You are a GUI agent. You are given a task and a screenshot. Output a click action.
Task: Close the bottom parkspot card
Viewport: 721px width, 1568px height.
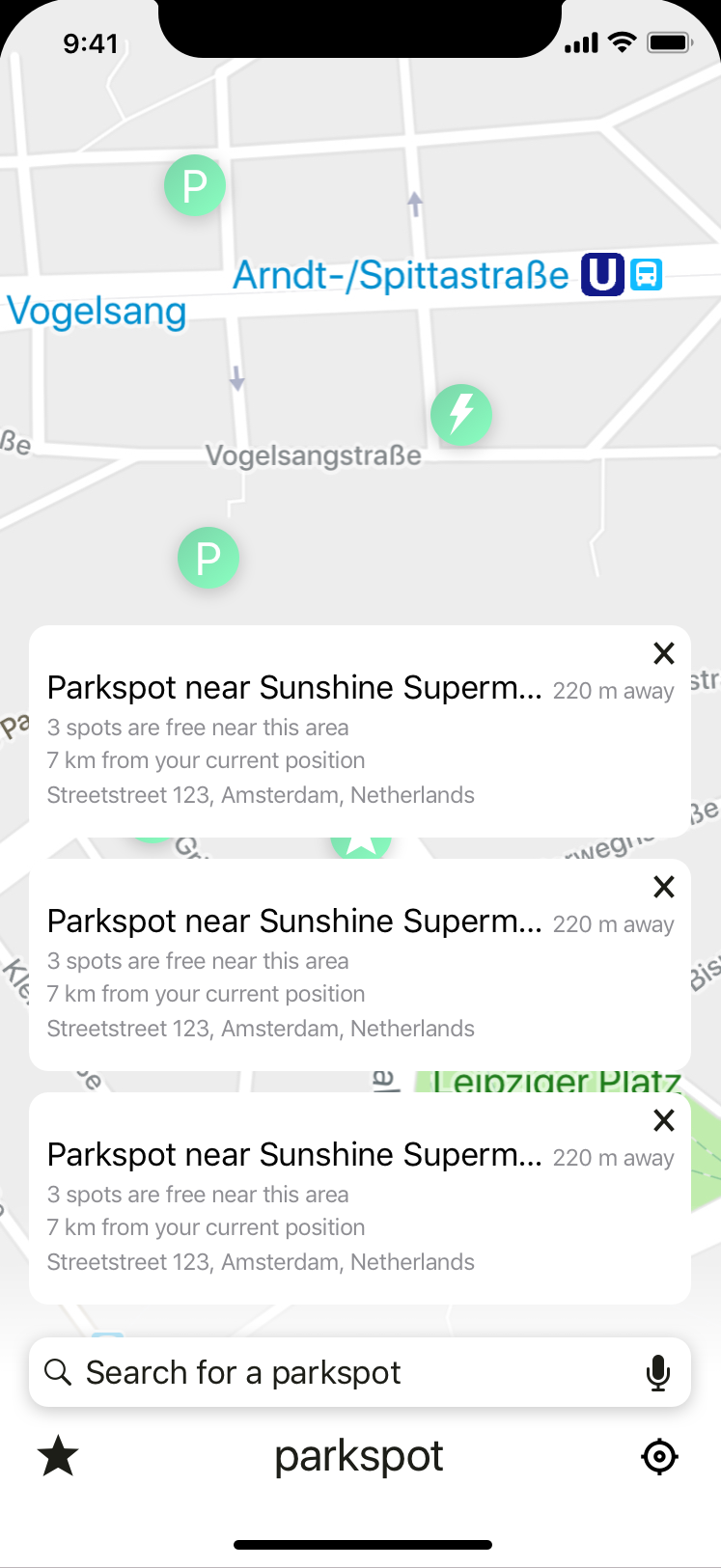(x=664, y=1120)
